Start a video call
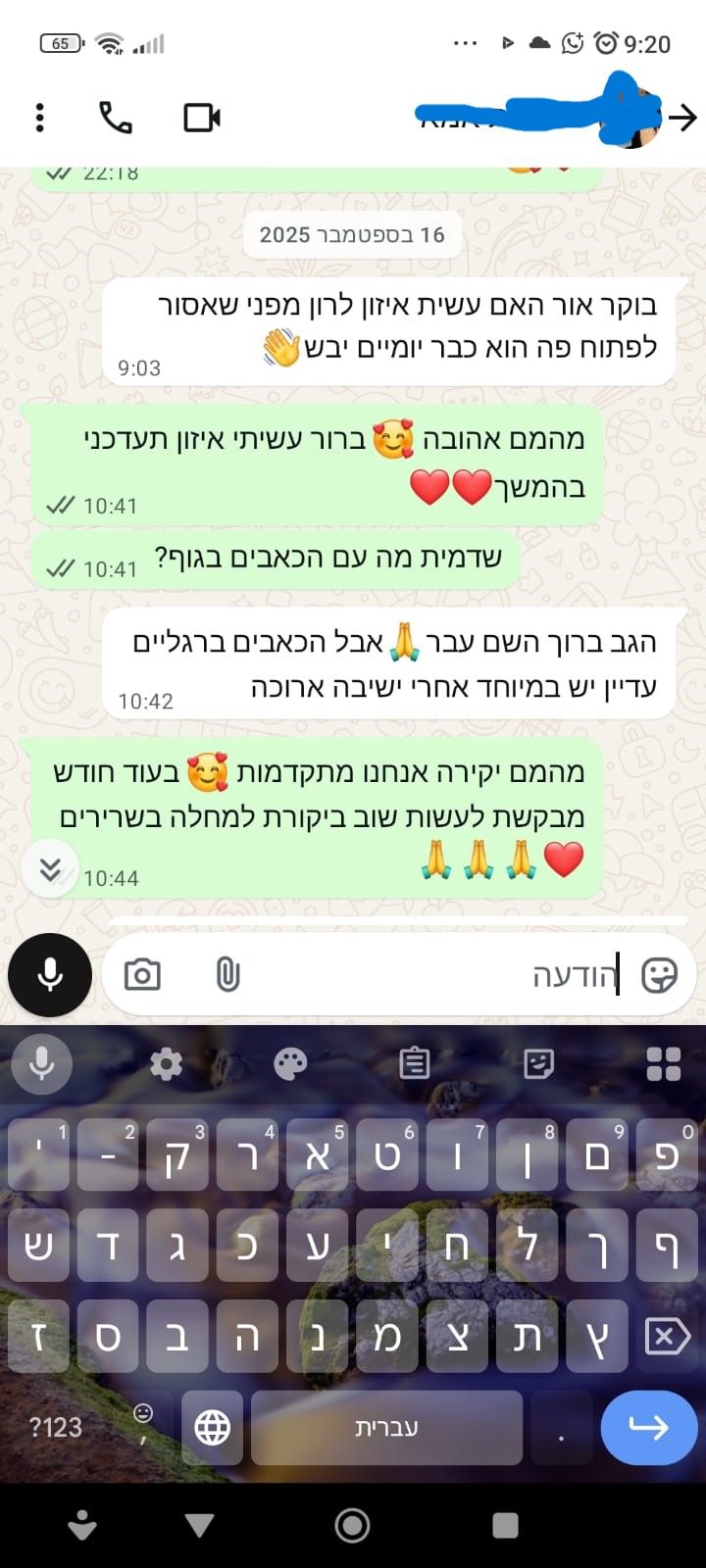The width and height of the screenshot is (706, 1568). [x=202, y=118]
